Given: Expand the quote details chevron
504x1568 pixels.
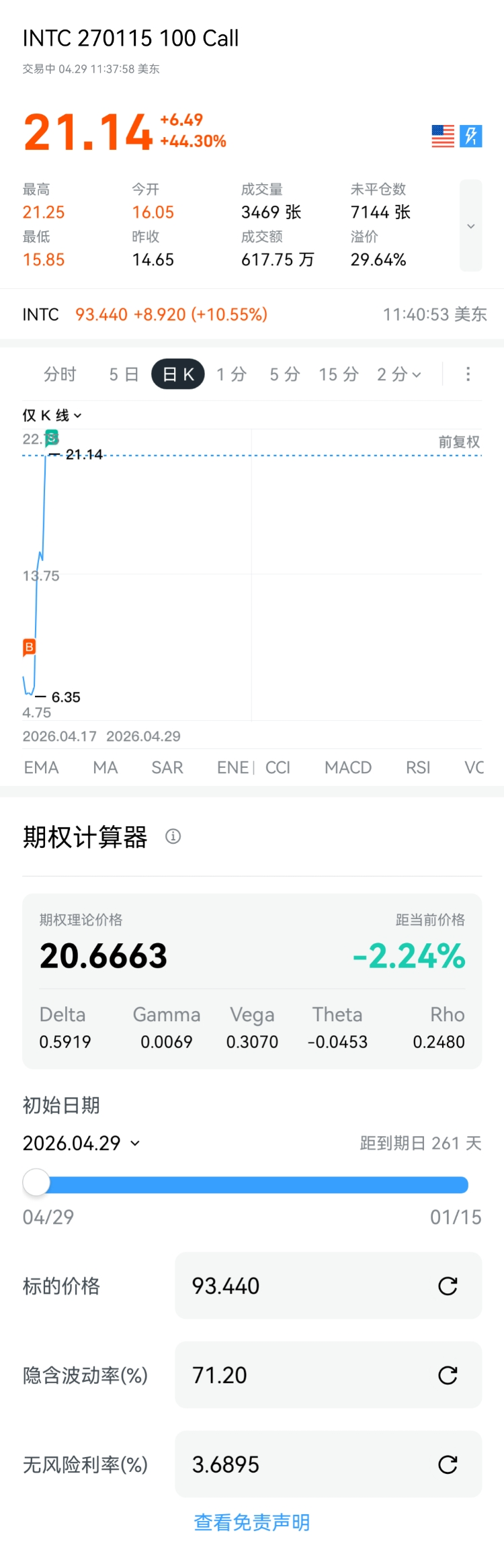Looking at the screenshot, I should click(x=470, y=226).
